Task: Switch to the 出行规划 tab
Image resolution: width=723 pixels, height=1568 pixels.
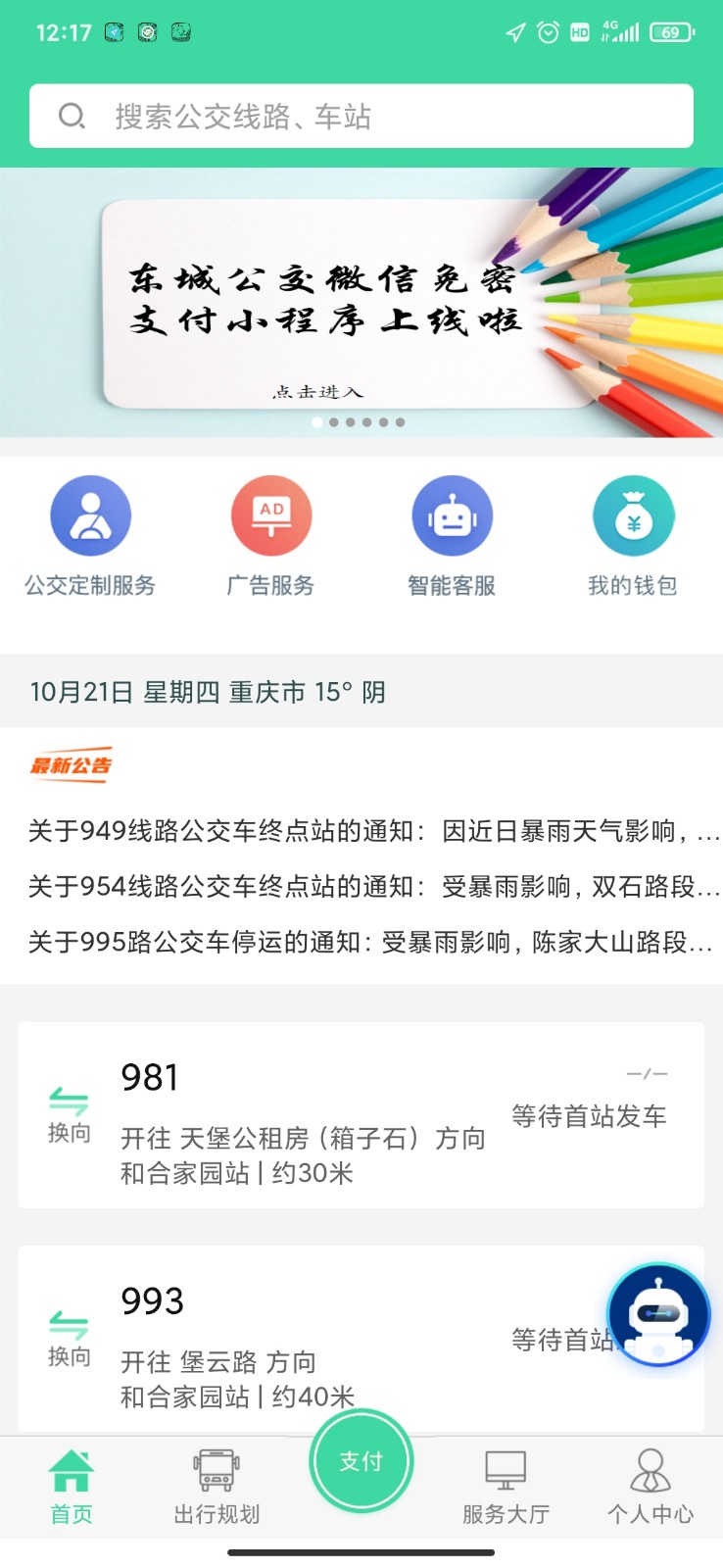Action: 217,1487
